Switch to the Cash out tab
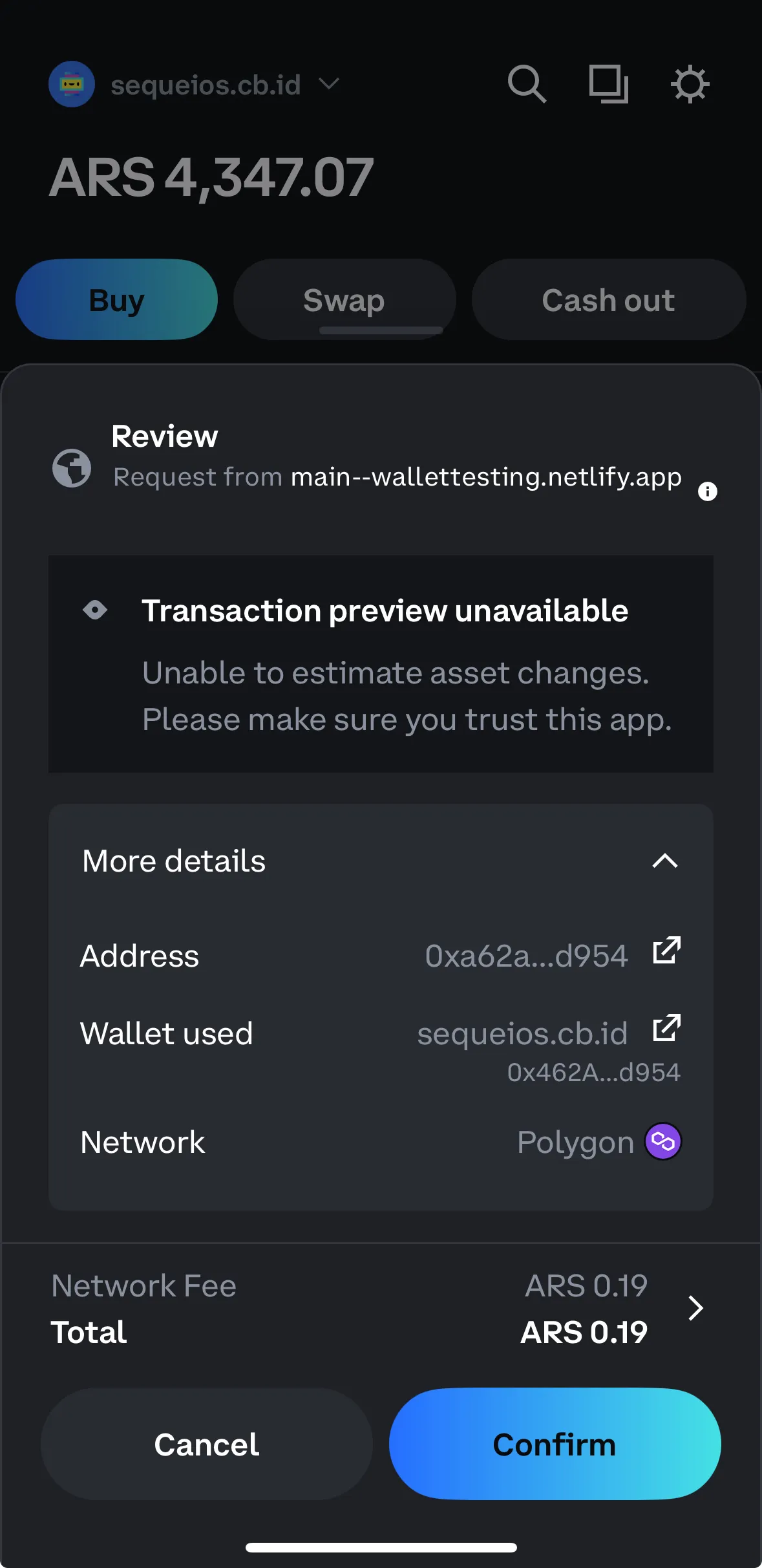The height and width of the screenshot is (1568, 762). click(x=608, y=299)
